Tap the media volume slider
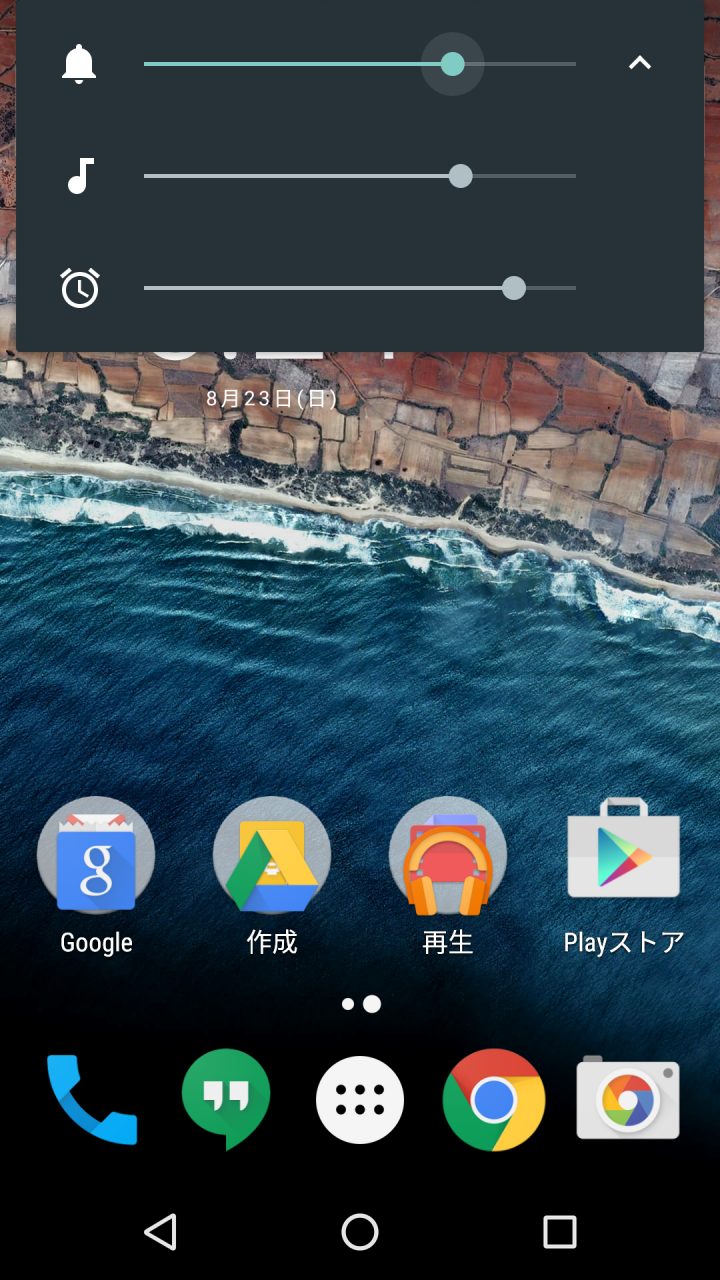The height and width of the screenshot is (1280, 720). 360,176
